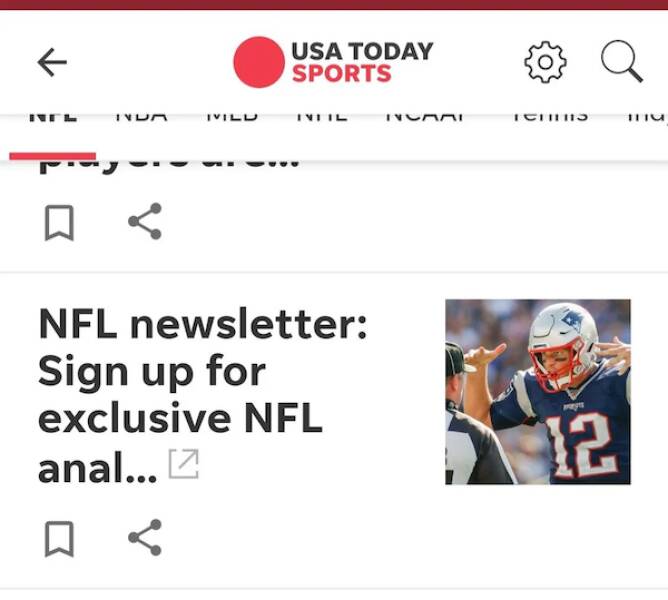Go back using the arrow icon
Screen dimensions: 668x600
(x=52, y=62)
